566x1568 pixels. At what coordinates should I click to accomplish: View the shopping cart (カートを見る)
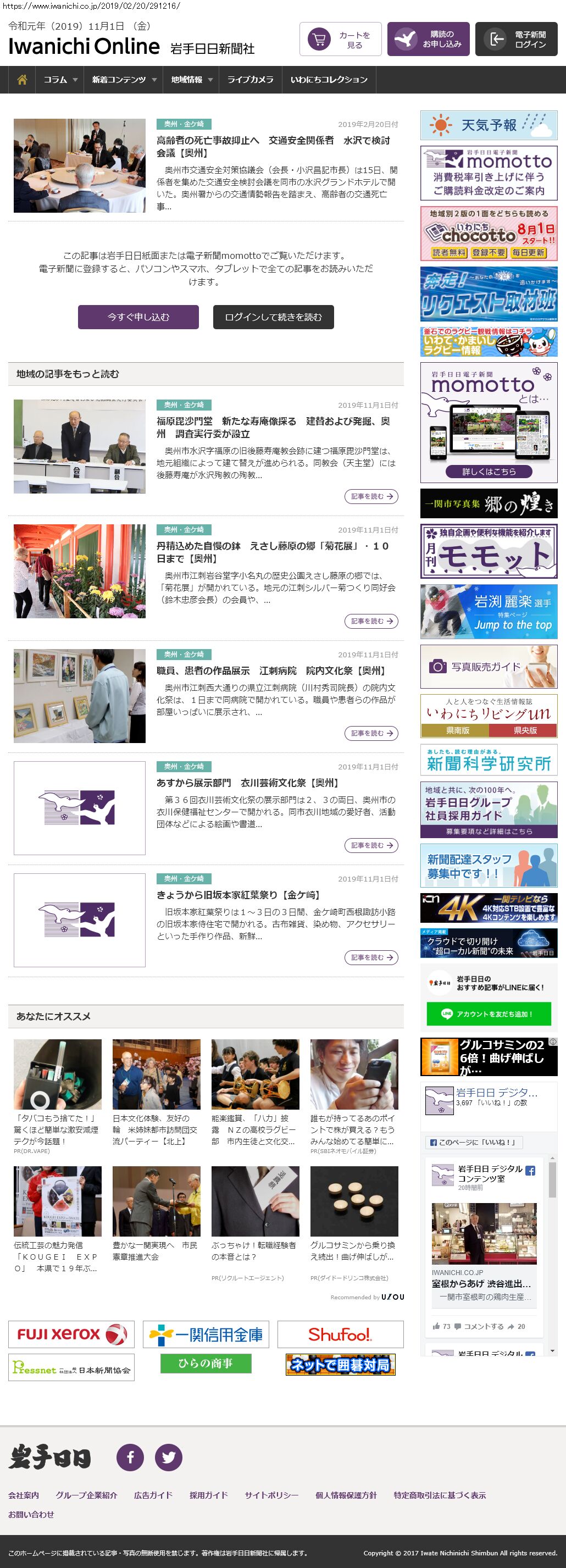pyautogui.click(x=340, y=40)
